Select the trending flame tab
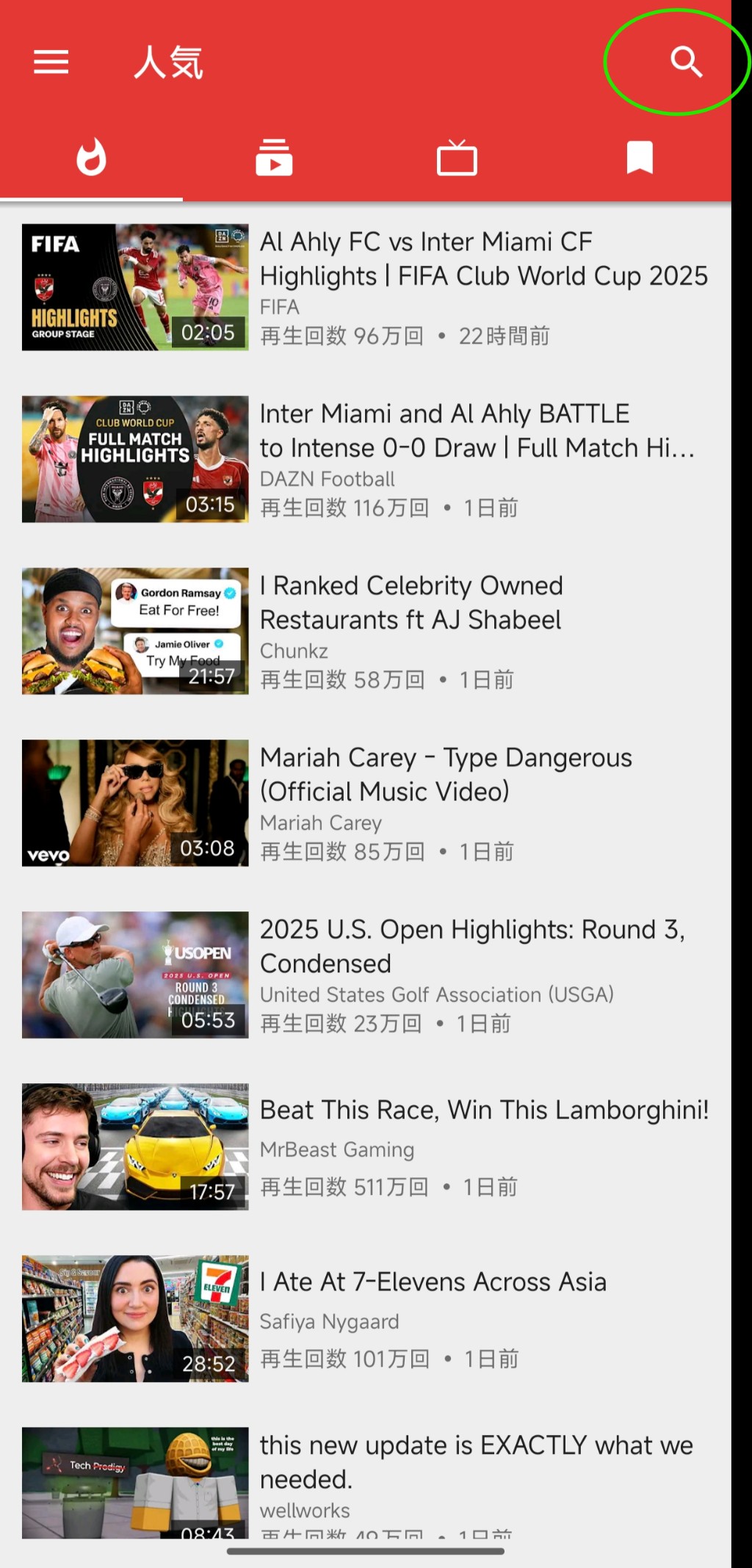This screenshot has width=752, height=1568. pos(92,158)
